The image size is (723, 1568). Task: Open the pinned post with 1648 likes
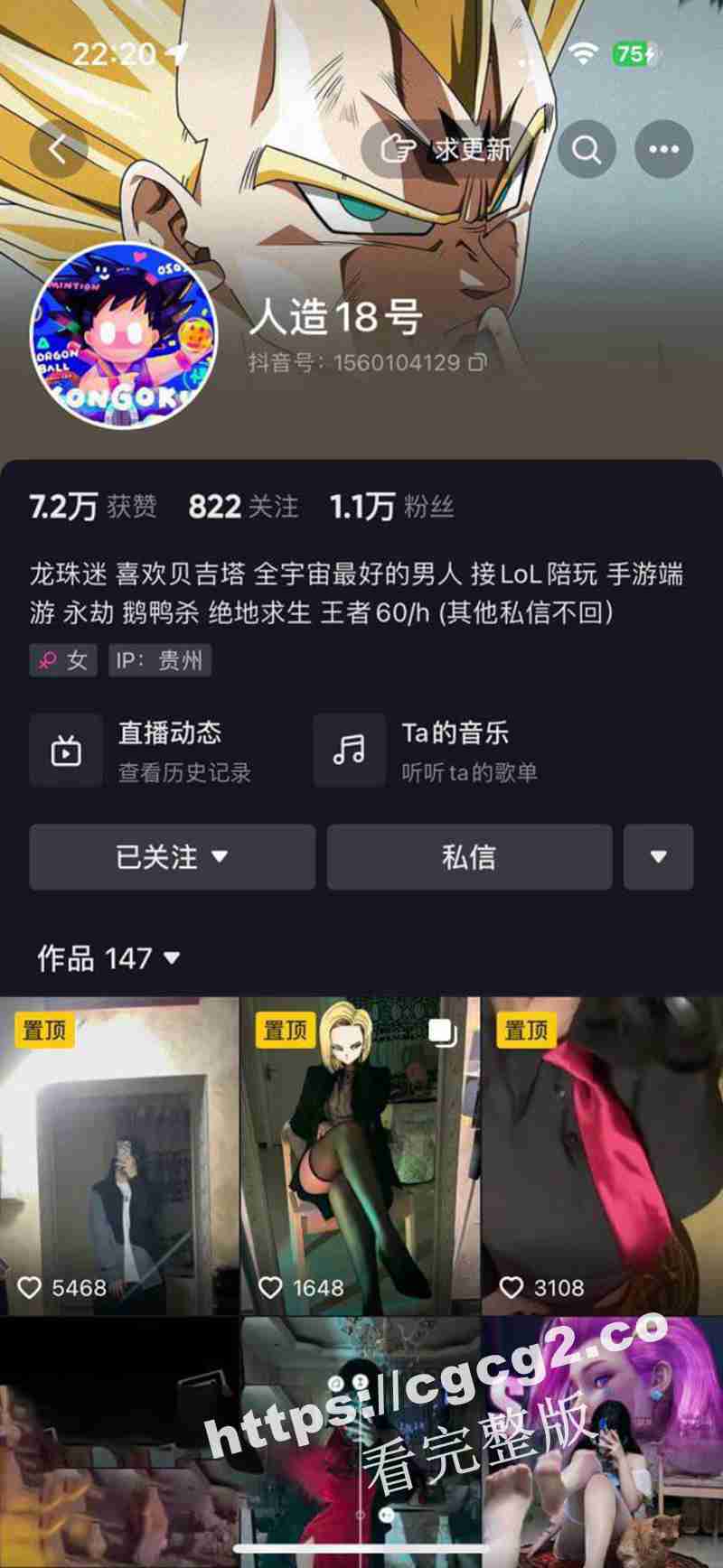point(360,1156)
